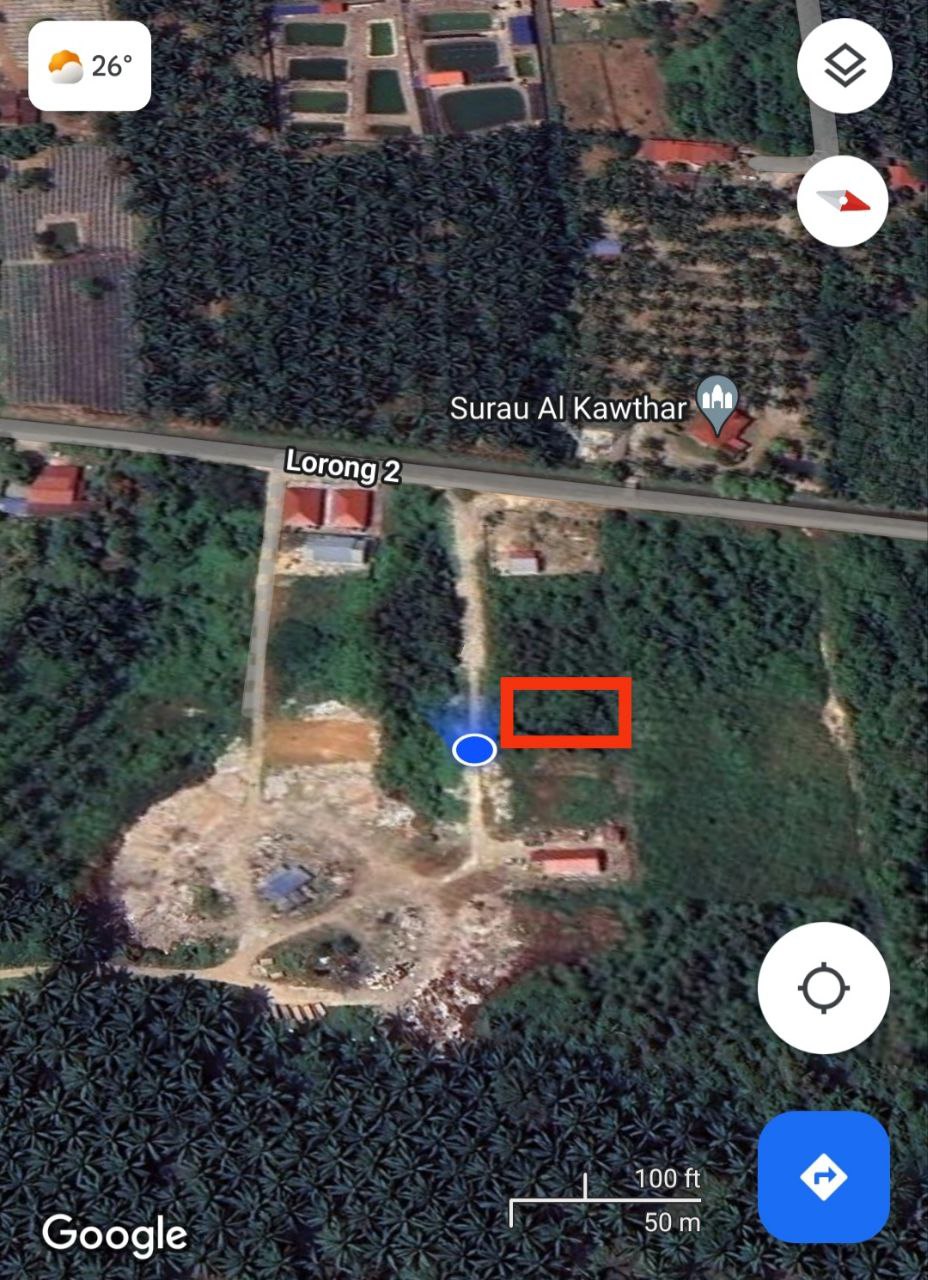928x1280 pixels.
Task: Open directions with the blue arrow button
Action: (823, 1176)
